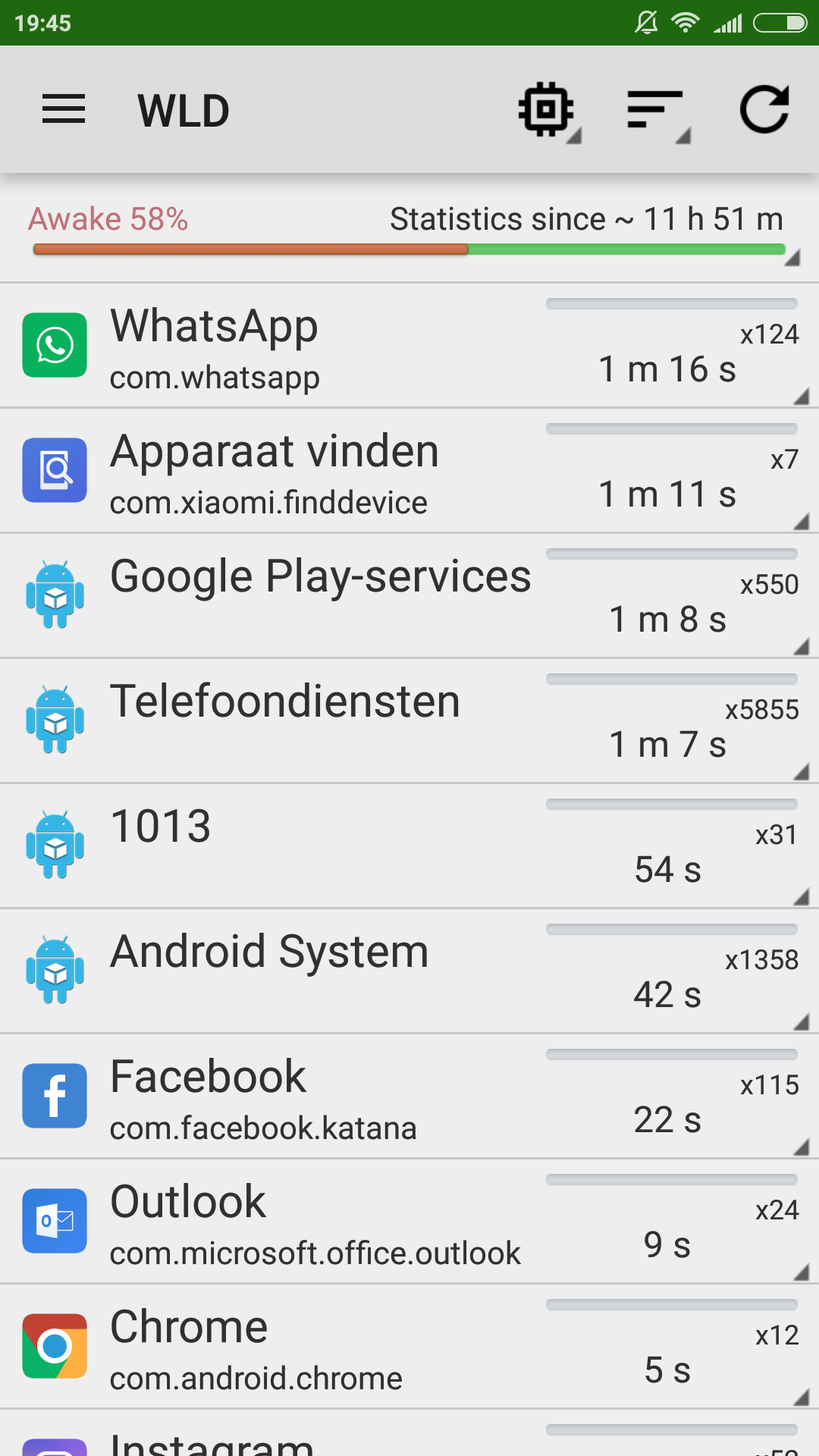The image size is (819, 1456).
Task: Open the Android System row
Action: click(x=409, y=971)
